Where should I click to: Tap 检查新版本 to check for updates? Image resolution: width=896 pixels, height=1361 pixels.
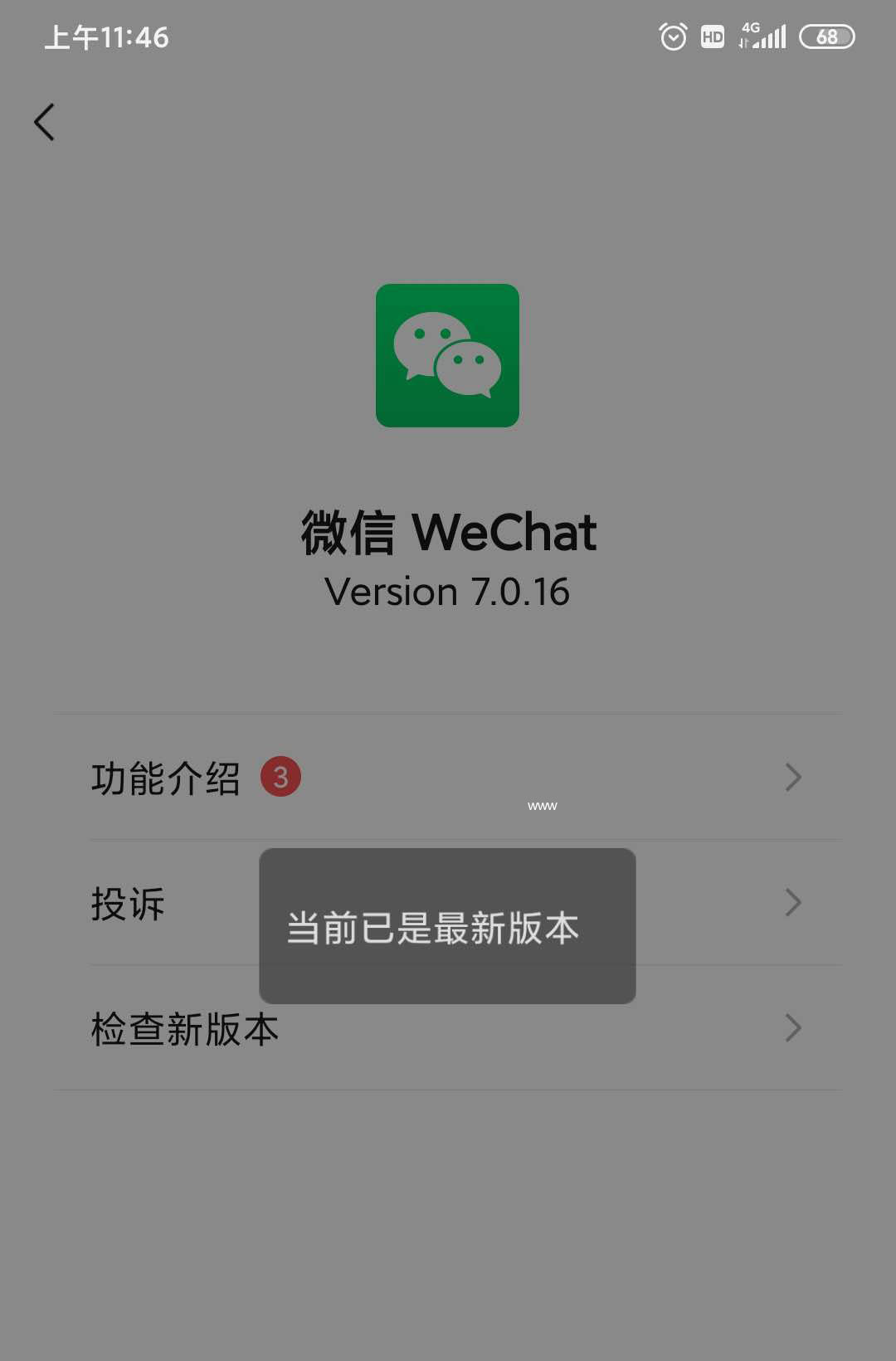pyautogui.click(x=184, y=1029)
